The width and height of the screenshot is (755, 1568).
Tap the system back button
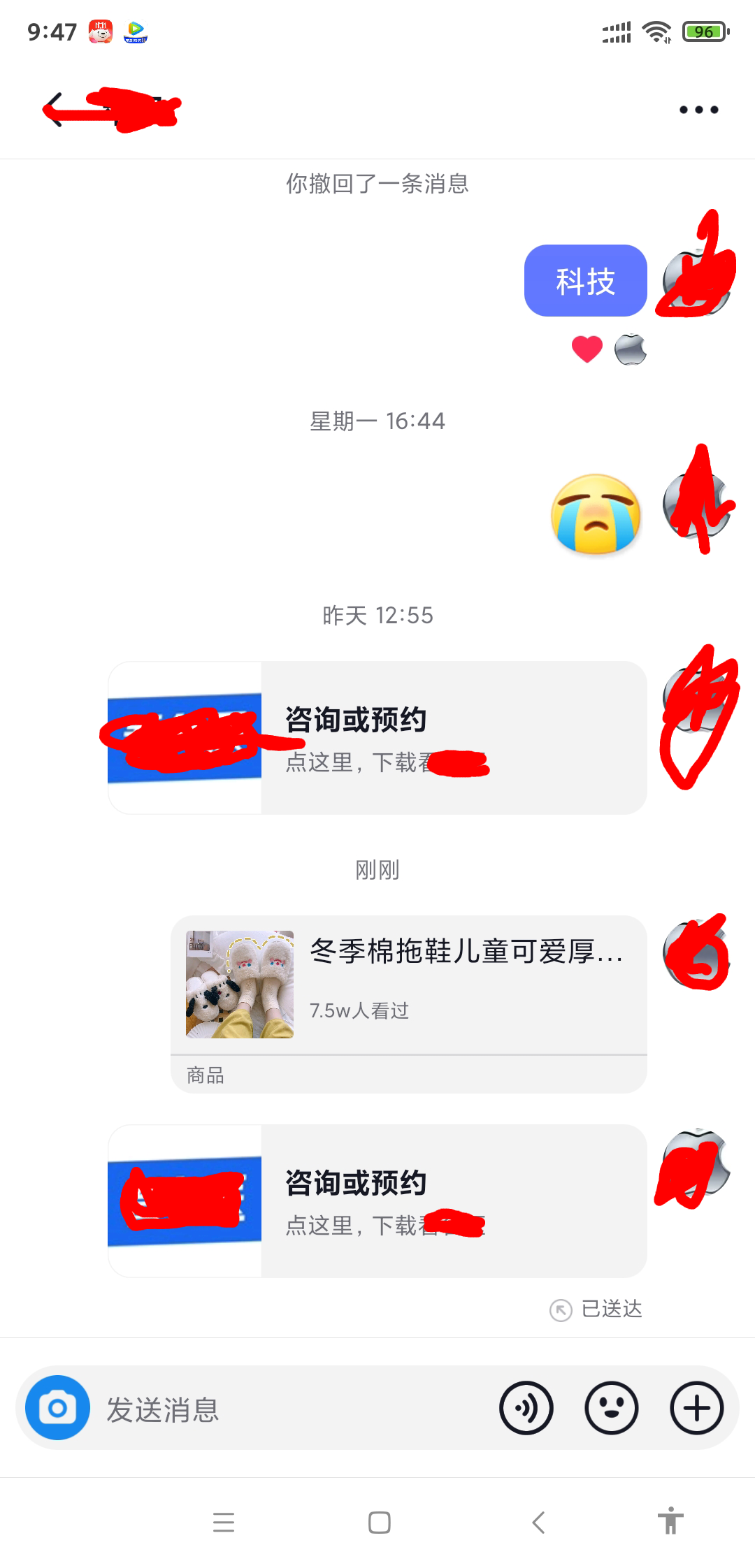pyautogui.click(x=538, y=1522)
